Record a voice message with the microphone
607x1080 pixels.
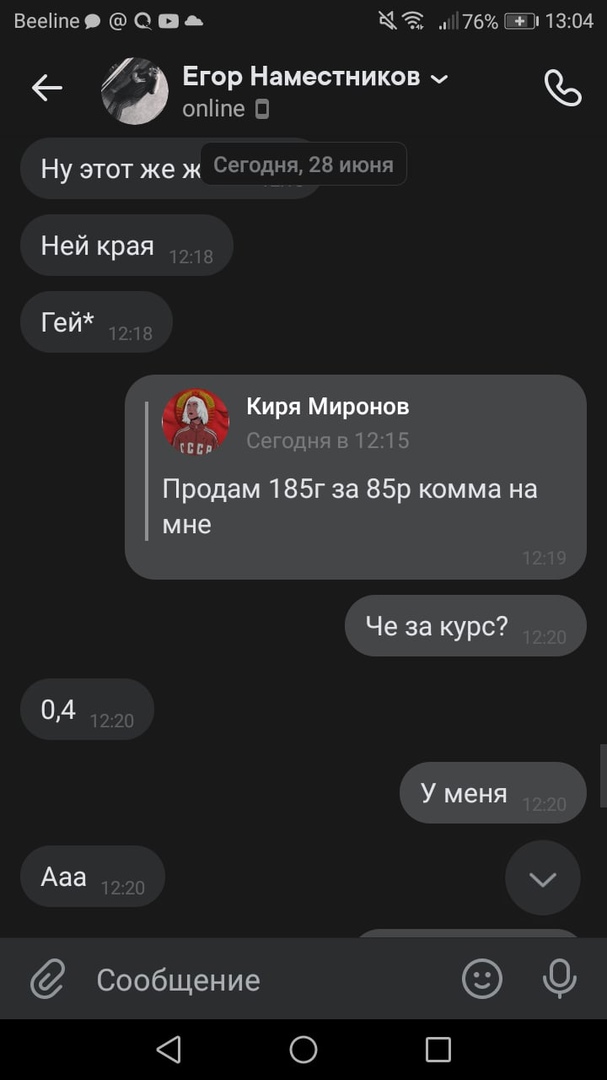560,979
